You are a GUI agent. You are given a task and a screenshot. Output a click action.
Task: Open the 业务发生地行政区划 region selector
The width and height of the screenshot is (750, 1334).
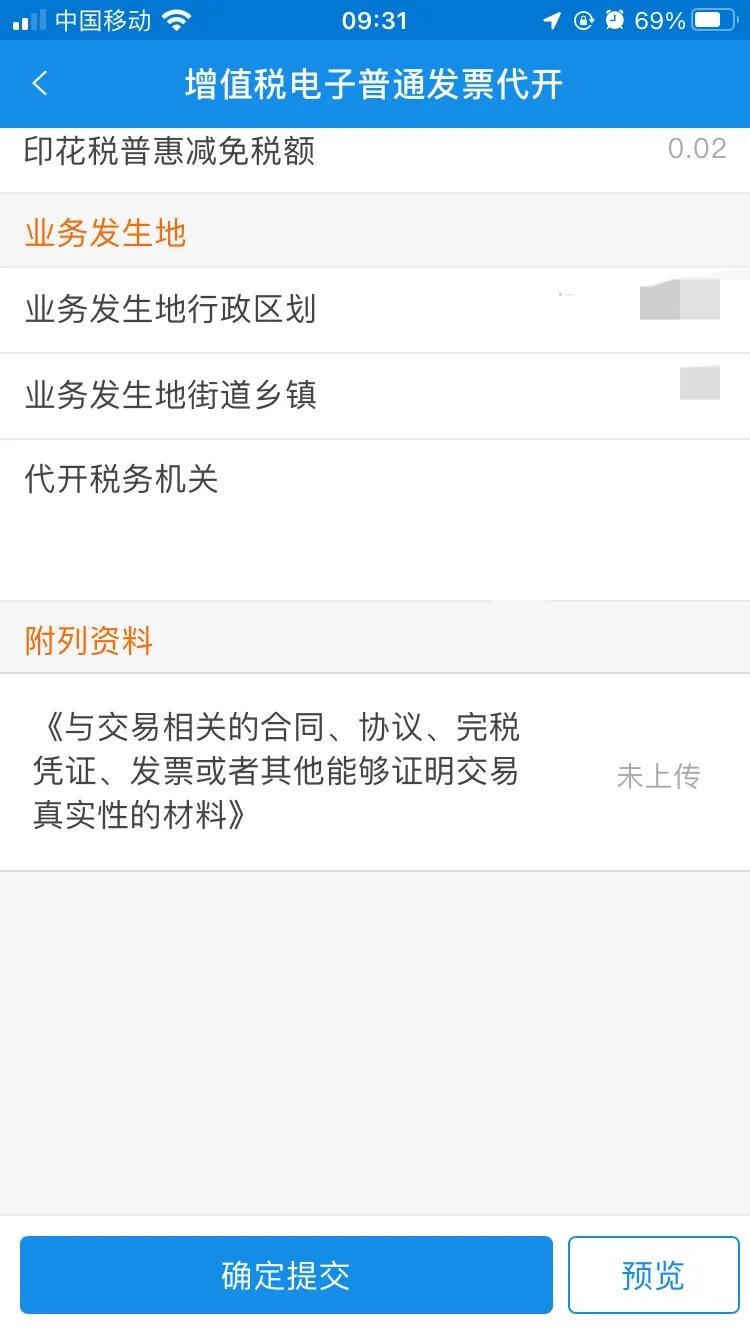tap(375, 310)
